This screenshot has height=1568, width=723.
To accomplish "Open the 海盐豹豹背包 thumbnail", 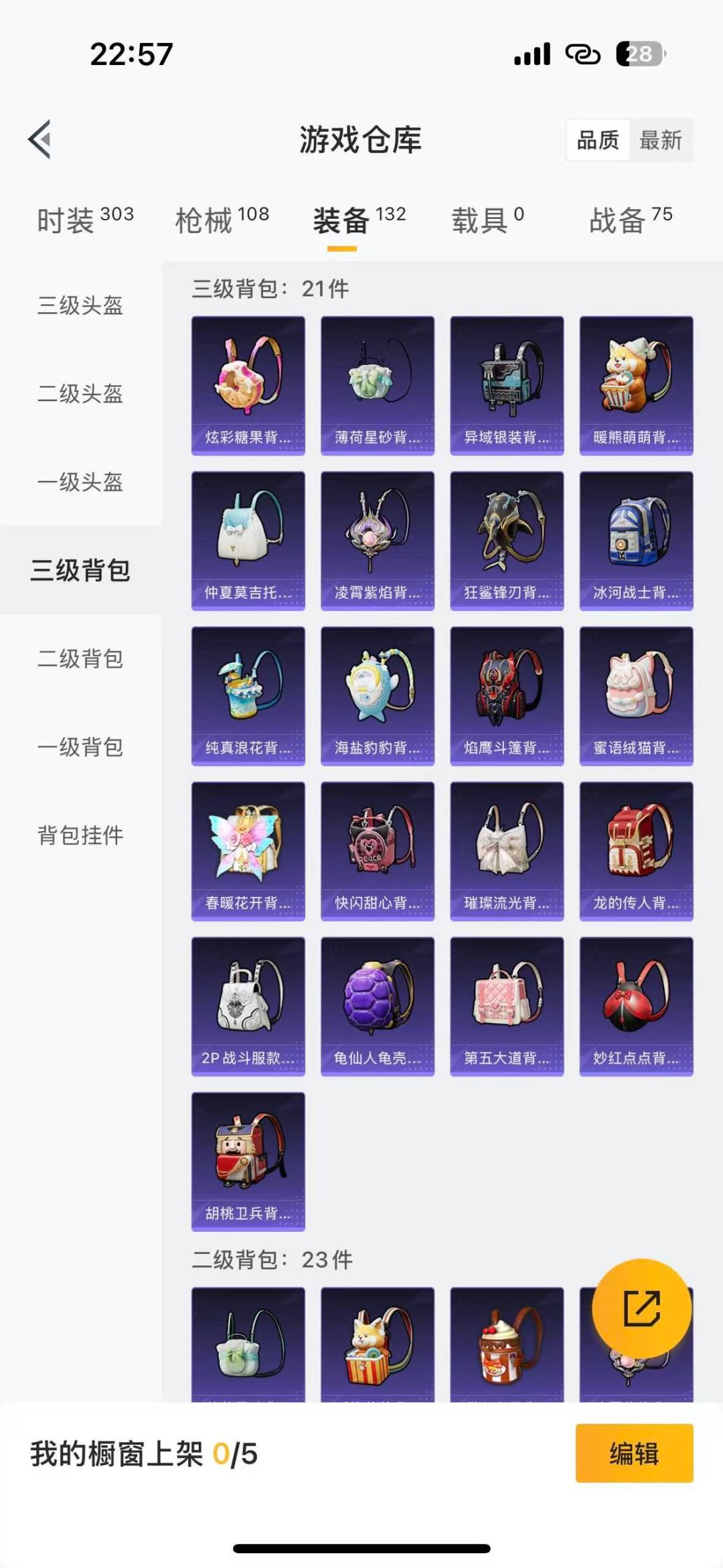I will click(x=377, y=697).
